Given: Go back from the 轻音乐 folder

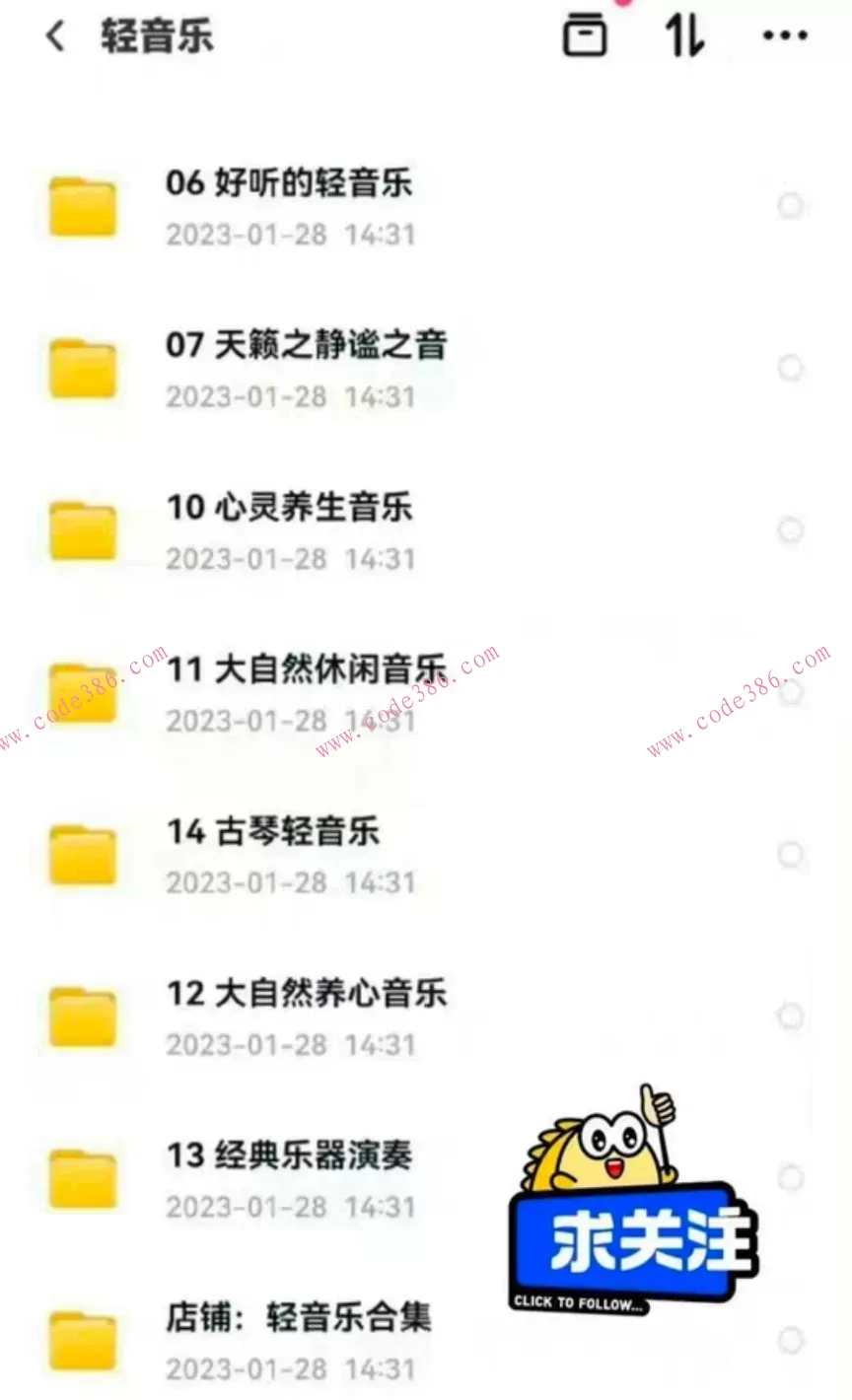Looking at the screenshot, I should click(x=56, y=36).
